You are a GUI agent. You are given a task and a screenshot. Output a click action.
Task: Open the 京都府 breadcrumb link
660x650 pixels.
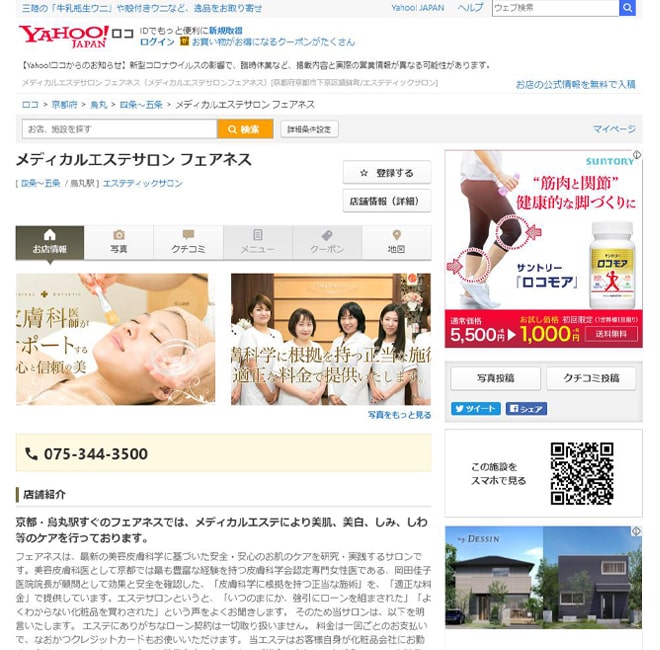point(64,104)
